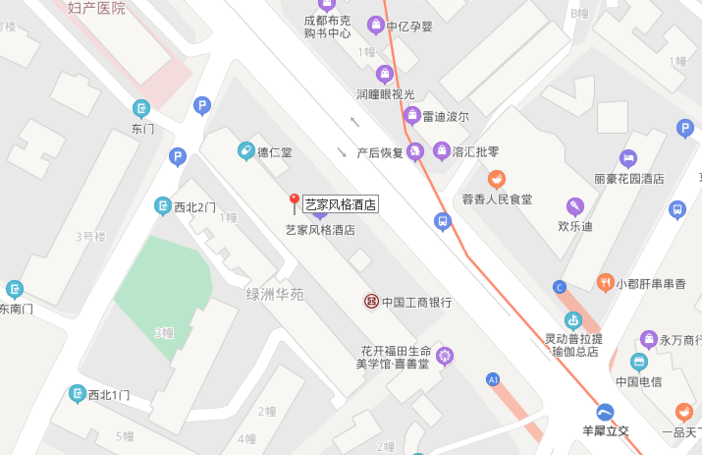Select the 中国电信 store marker
Image resolution: width=702 pixels, height=455 pixels.
pyautogui.click(x=639, y=362)
